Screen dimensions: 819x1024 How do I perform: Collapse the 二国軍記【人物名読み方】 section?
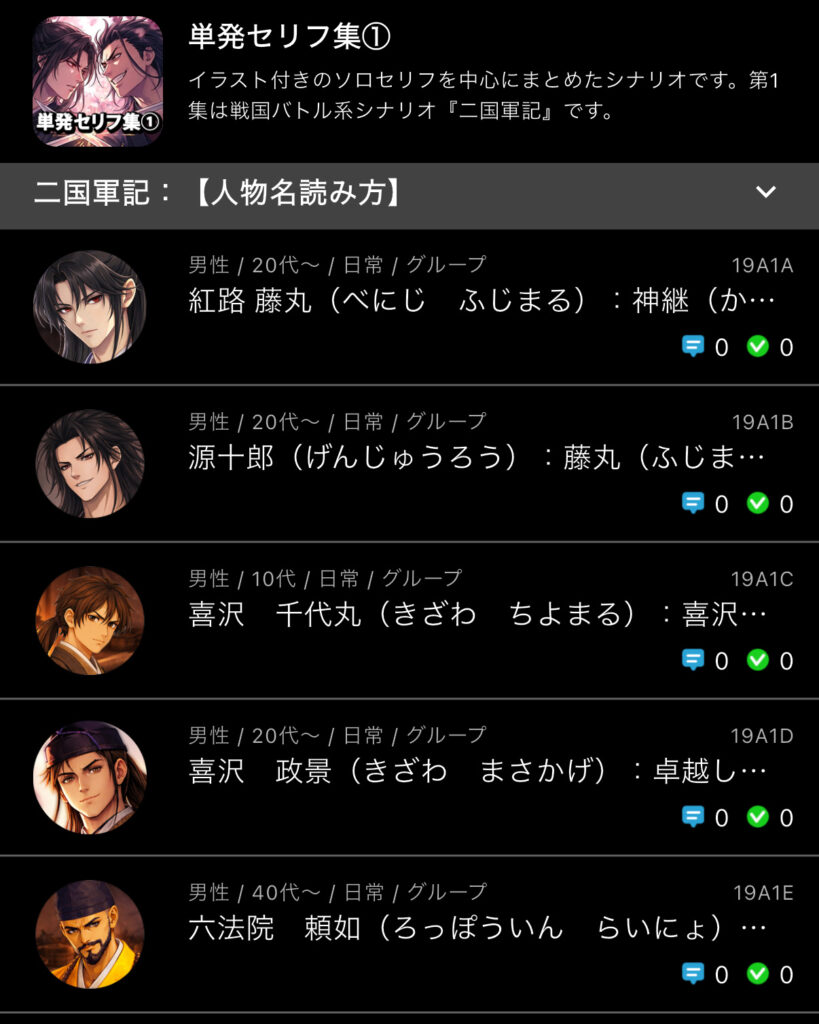point(765,192)
